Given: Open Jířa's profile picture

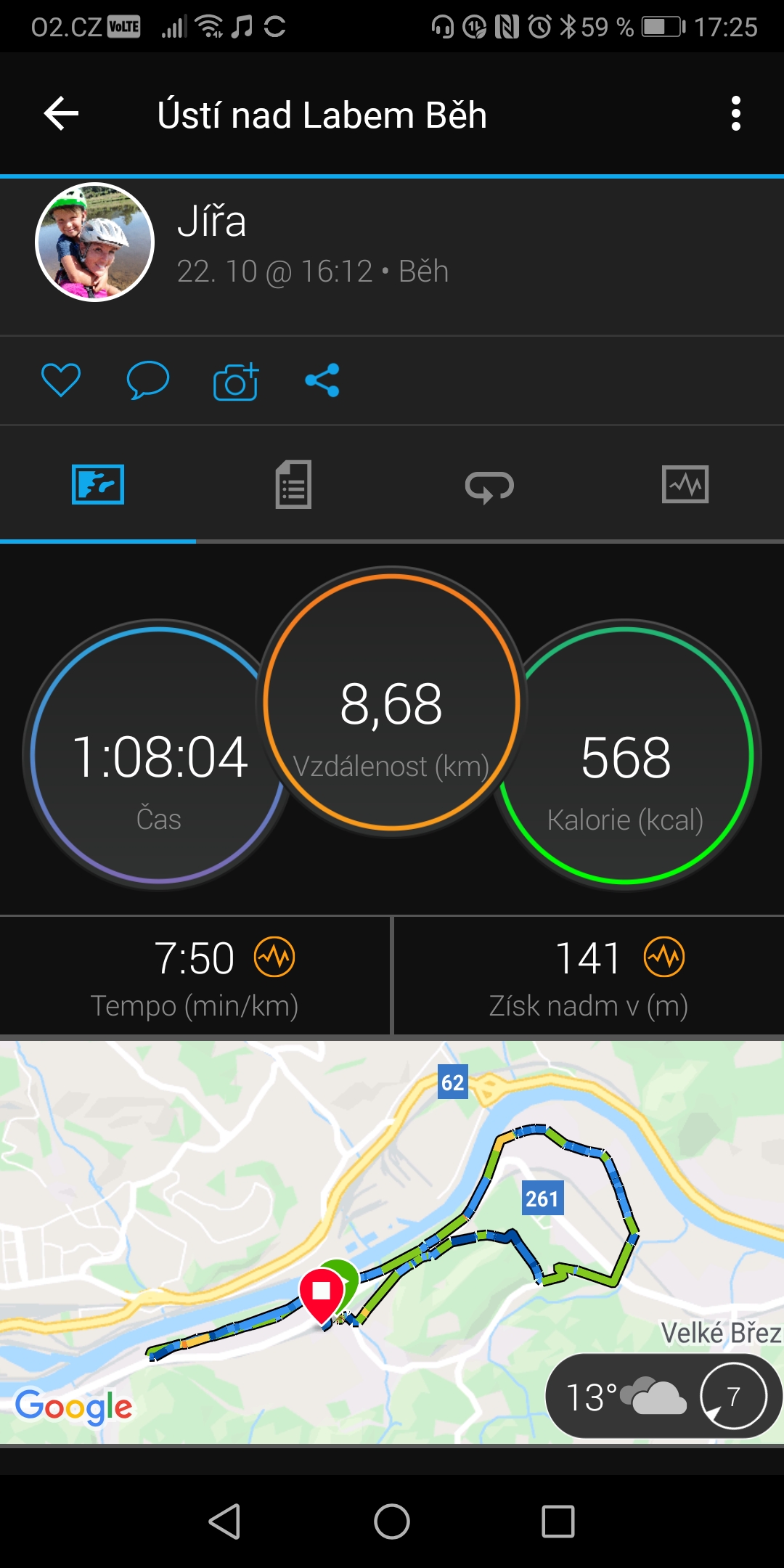Looking at the screenshot, I should coord(94,242).
